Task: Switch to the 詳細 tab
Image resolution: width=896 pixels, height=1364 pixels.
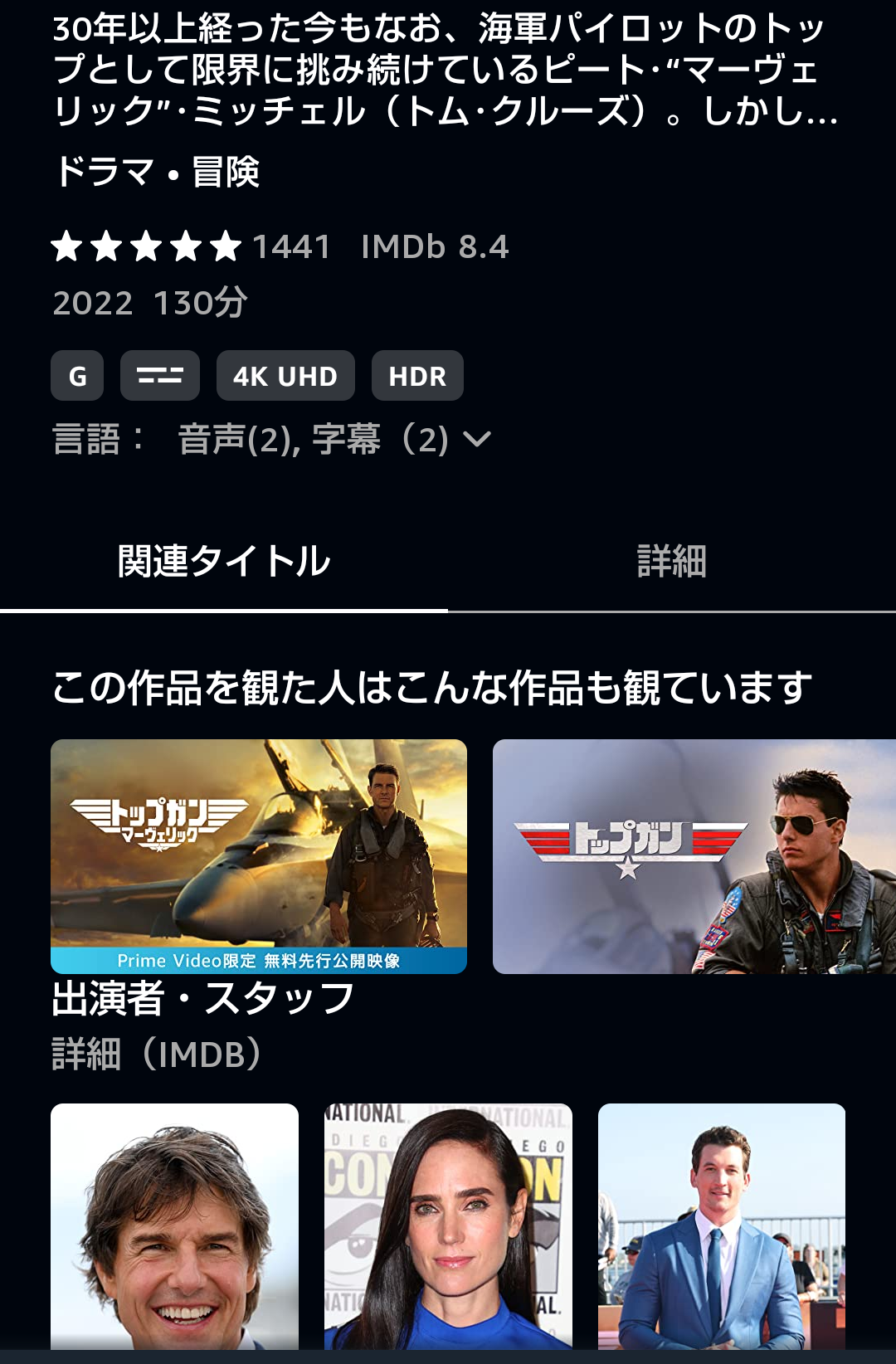Action: 671,562
